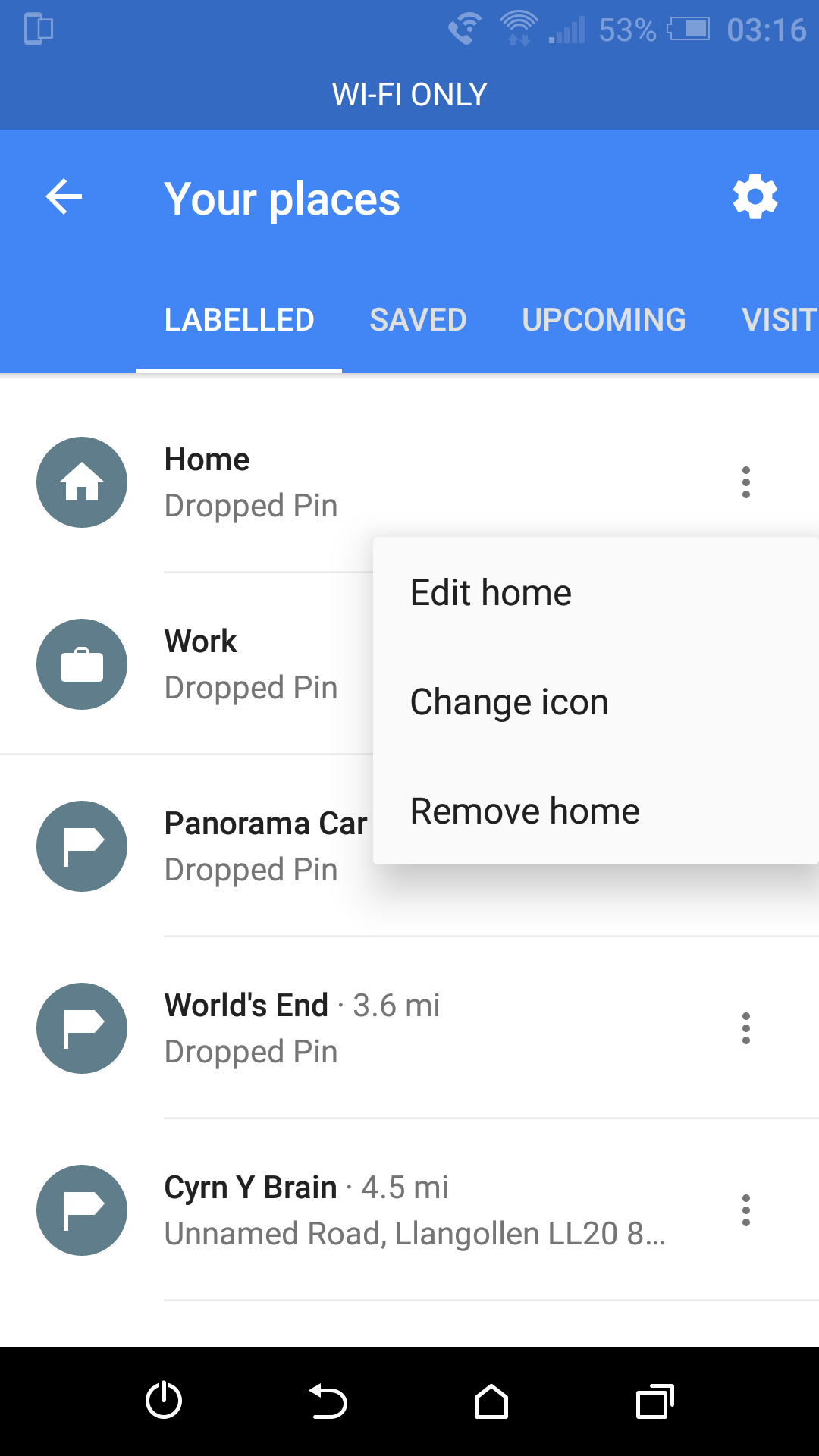Switch to the Upcoming tab
Viewport: 819px width, 1456px height.
click(x=604, y=320)
